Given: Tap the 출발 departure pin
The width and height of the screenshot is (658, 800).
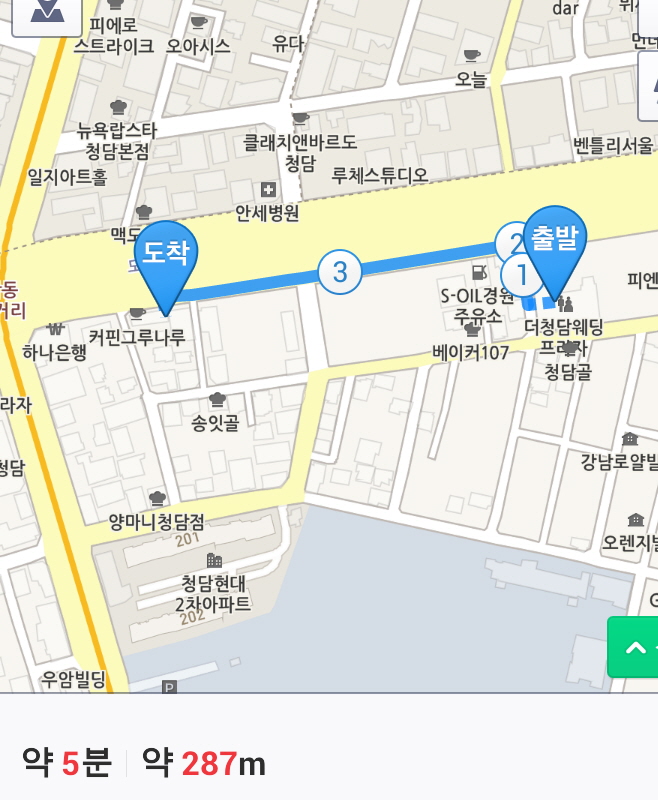Looking at the screenshot, I should pyautogui.click(x=555, y=242).
